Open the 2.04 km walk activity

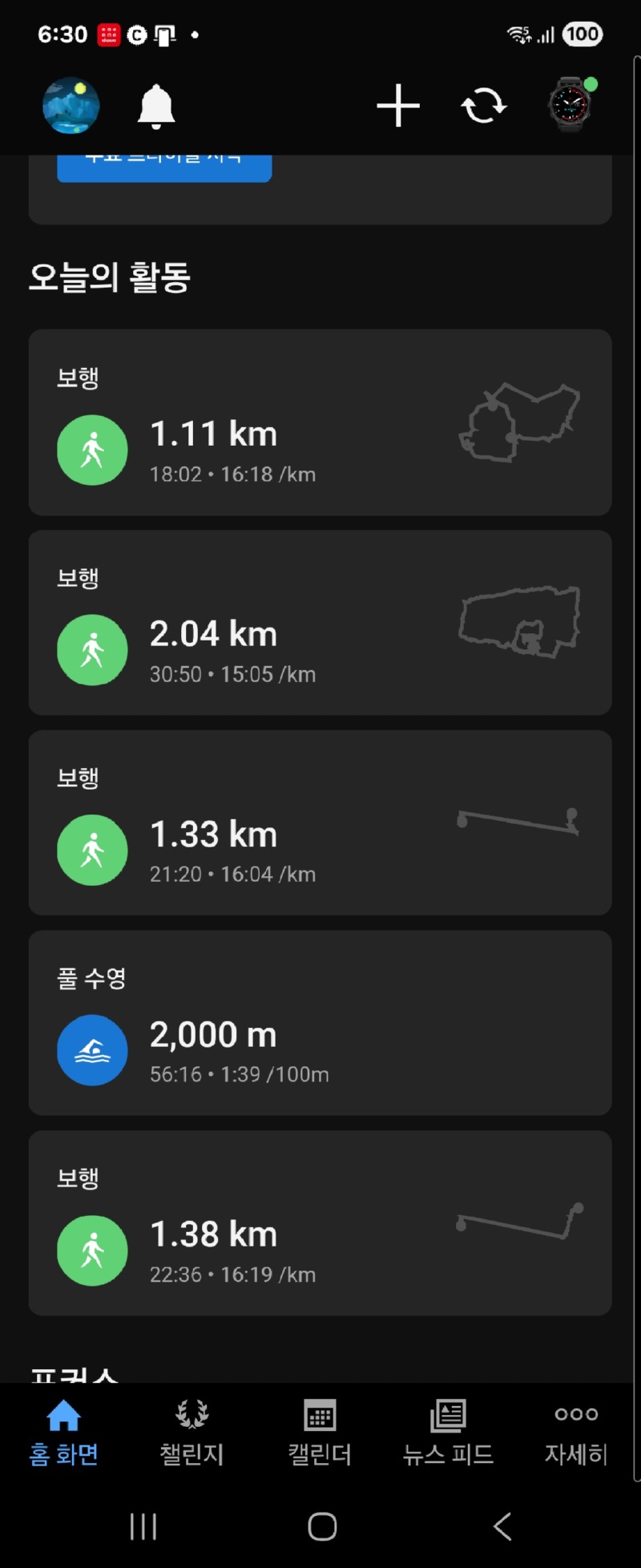pyautogui.click(x=320, y=622)
